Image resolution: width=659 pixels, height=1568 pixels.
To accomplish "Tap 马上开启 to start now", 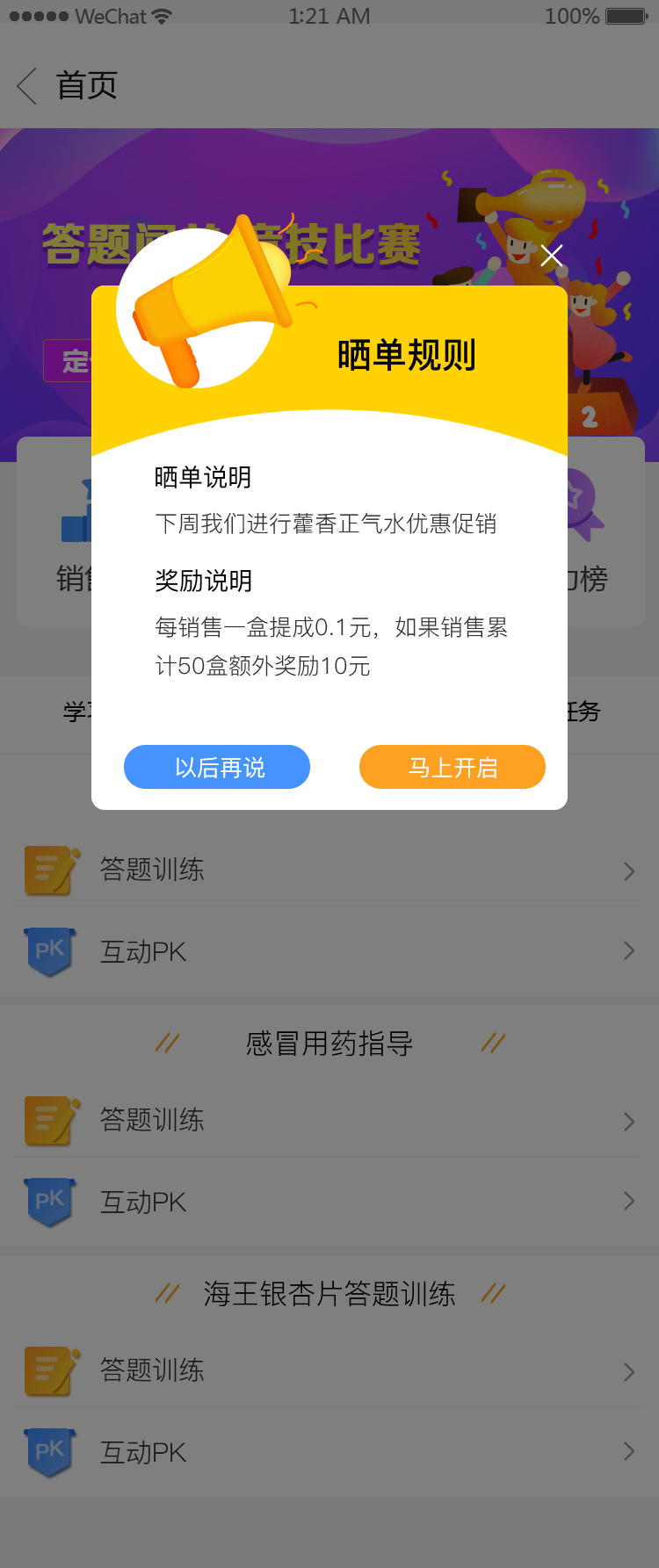I will pyautogui.click(x=453, y=767).
